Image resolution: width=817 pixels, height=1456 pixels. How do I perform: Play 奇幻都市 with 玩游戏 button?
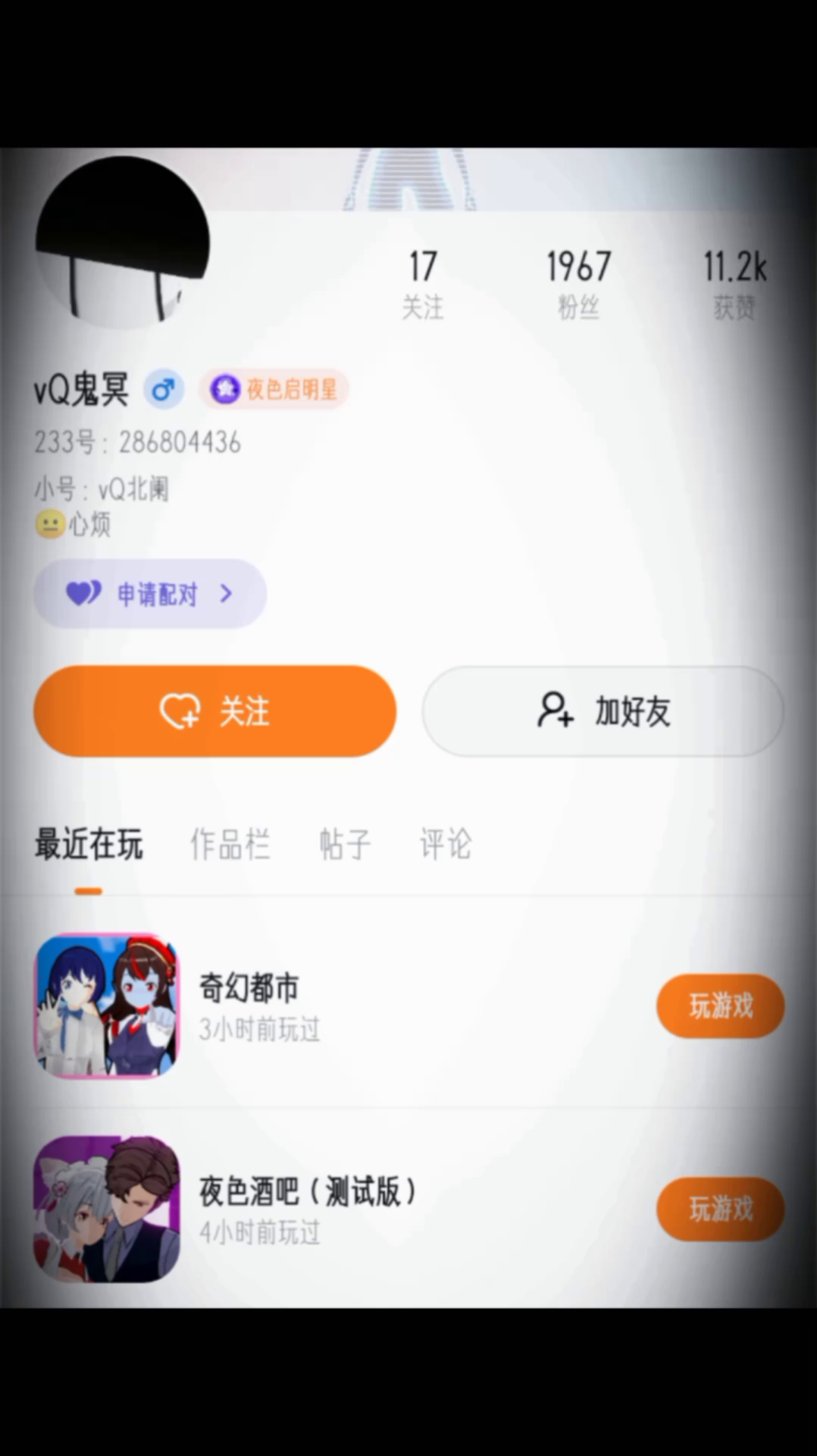(x=720, y=1006)
